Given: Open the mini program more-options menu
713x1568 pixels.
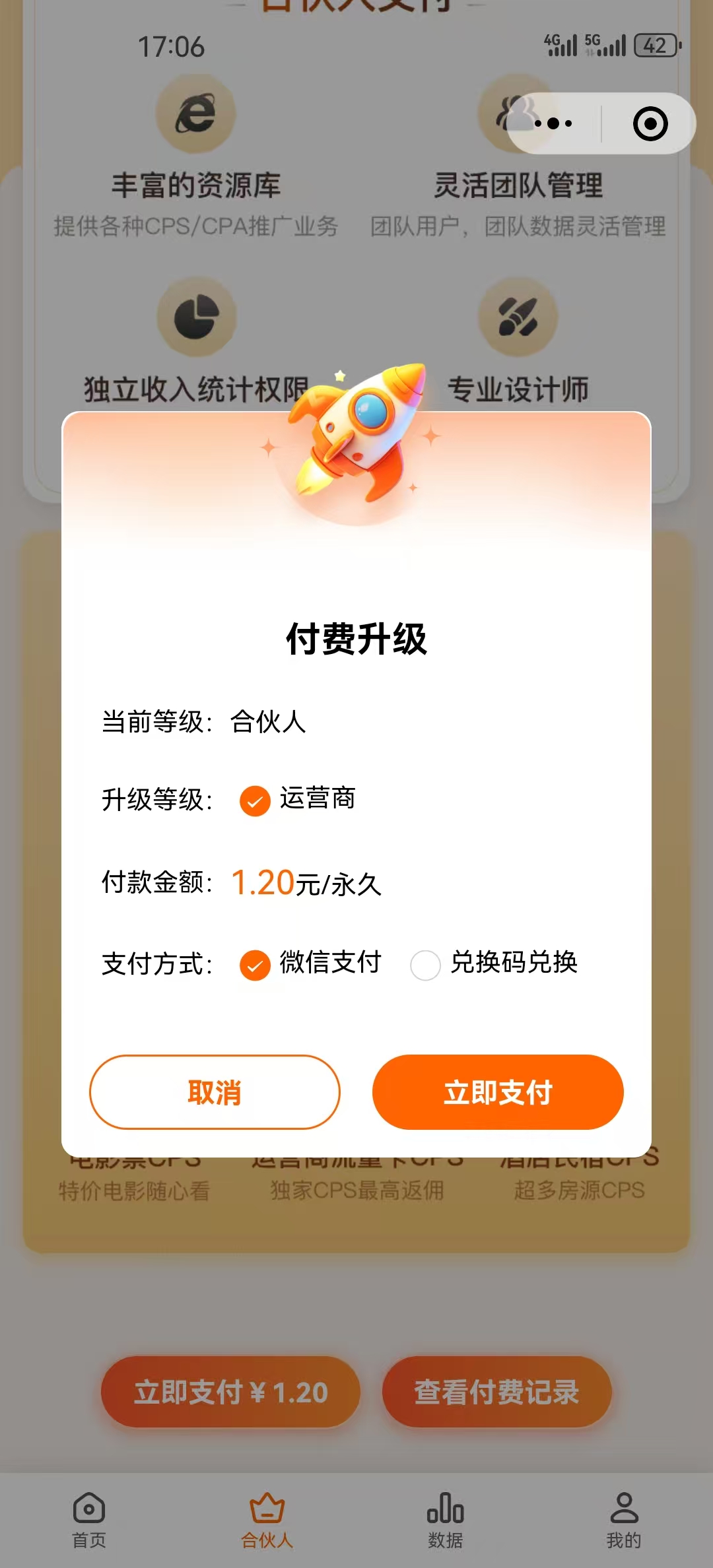Looking at the screenshot, I should [x=553, y=123].
